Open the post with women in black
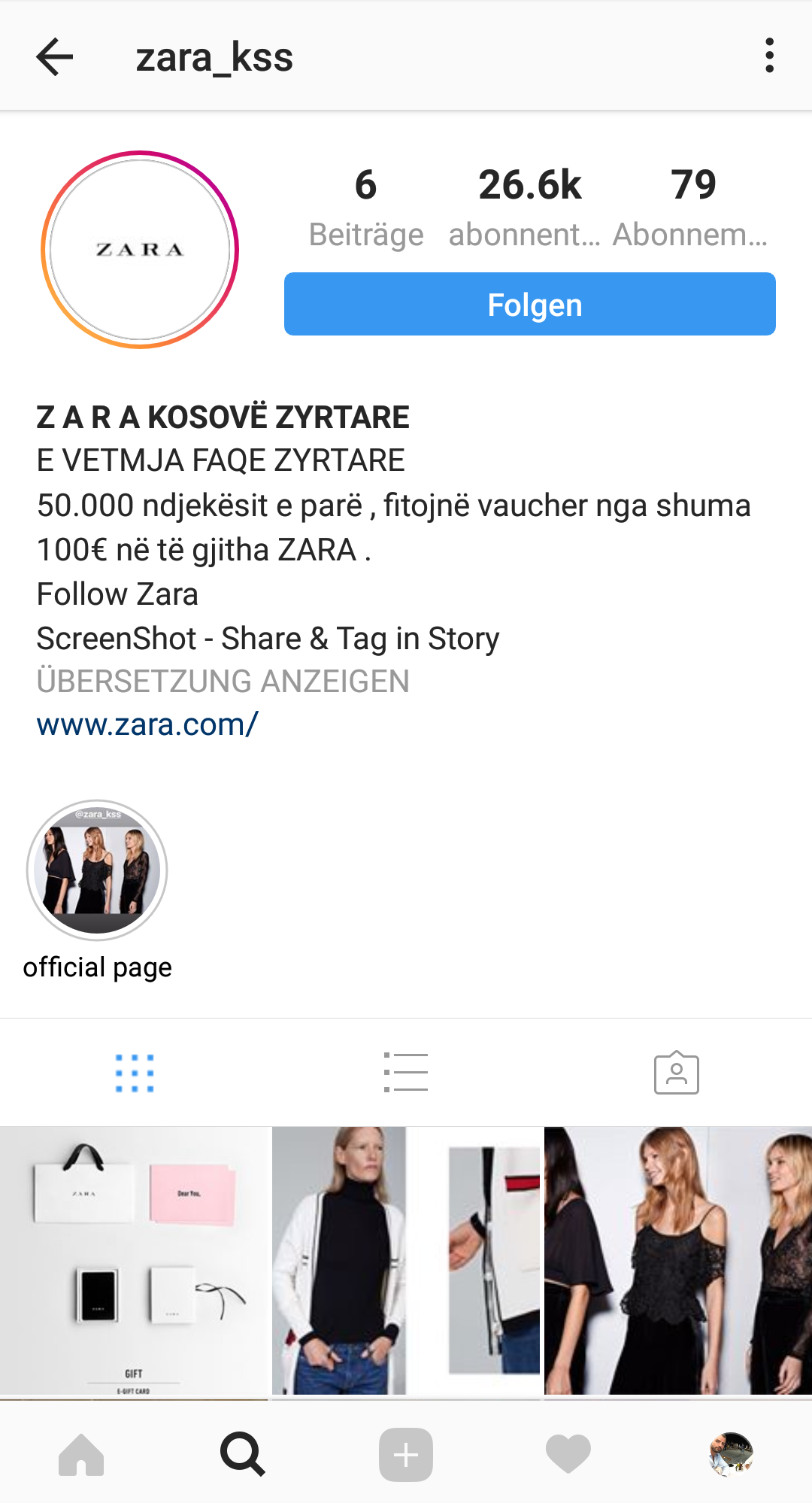Screen dimensions: 812x1503 [678, 1262]
